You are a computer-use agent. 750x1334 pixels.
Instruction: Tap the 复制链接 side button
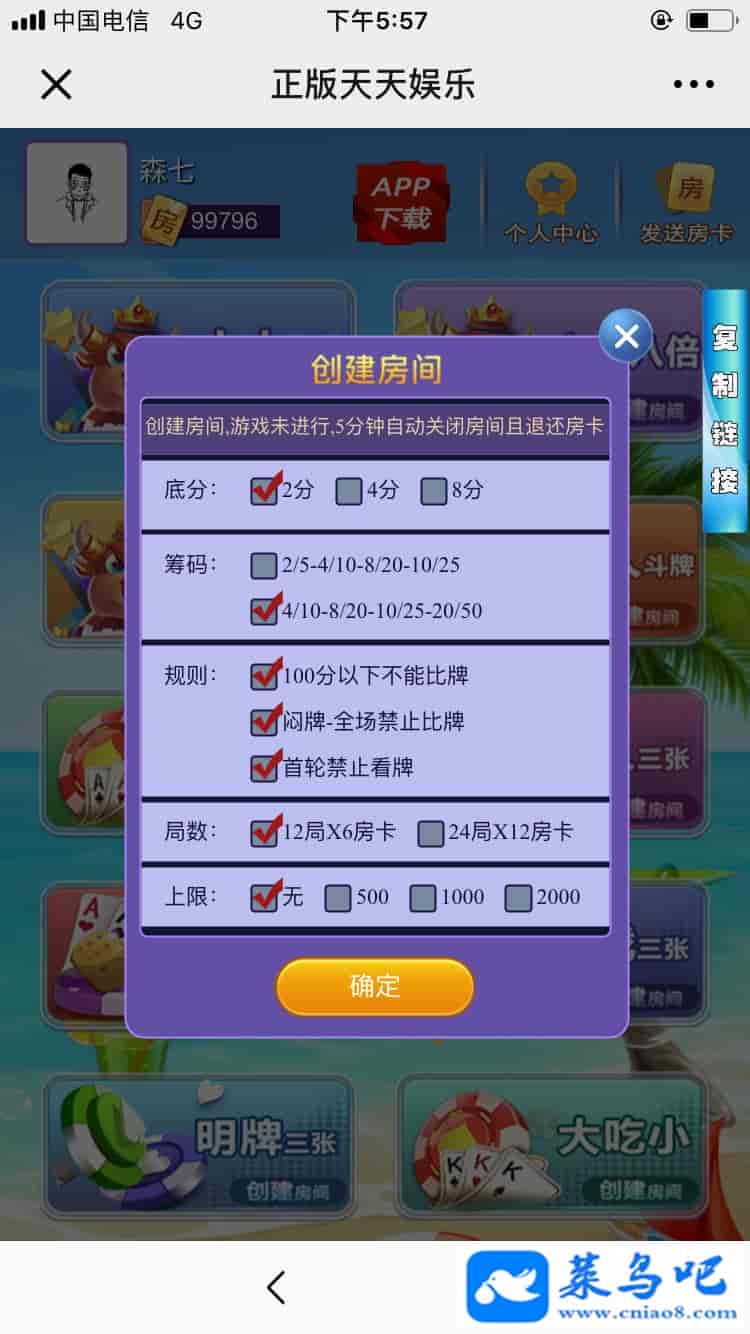point(725,410)
